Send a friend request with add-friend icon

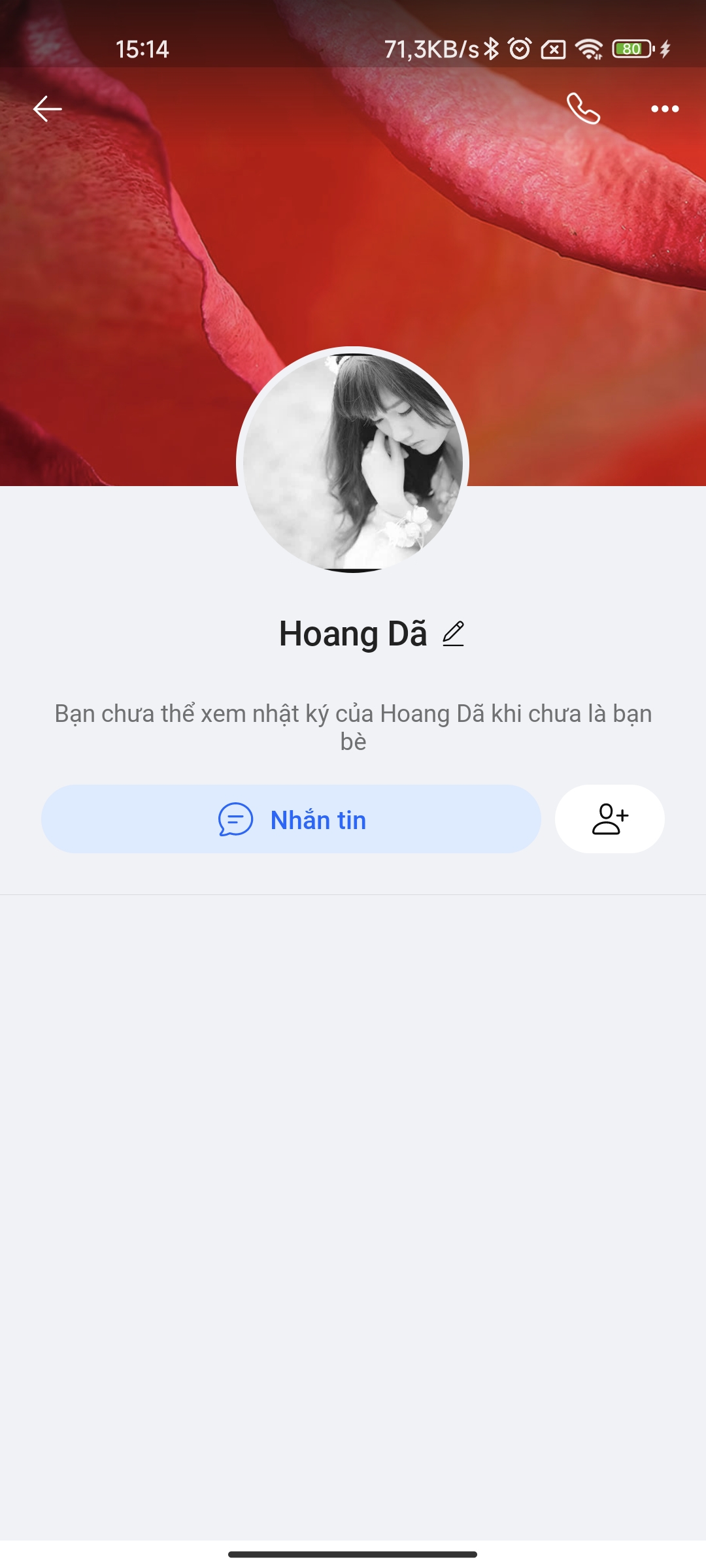click(x=609, y=819)
